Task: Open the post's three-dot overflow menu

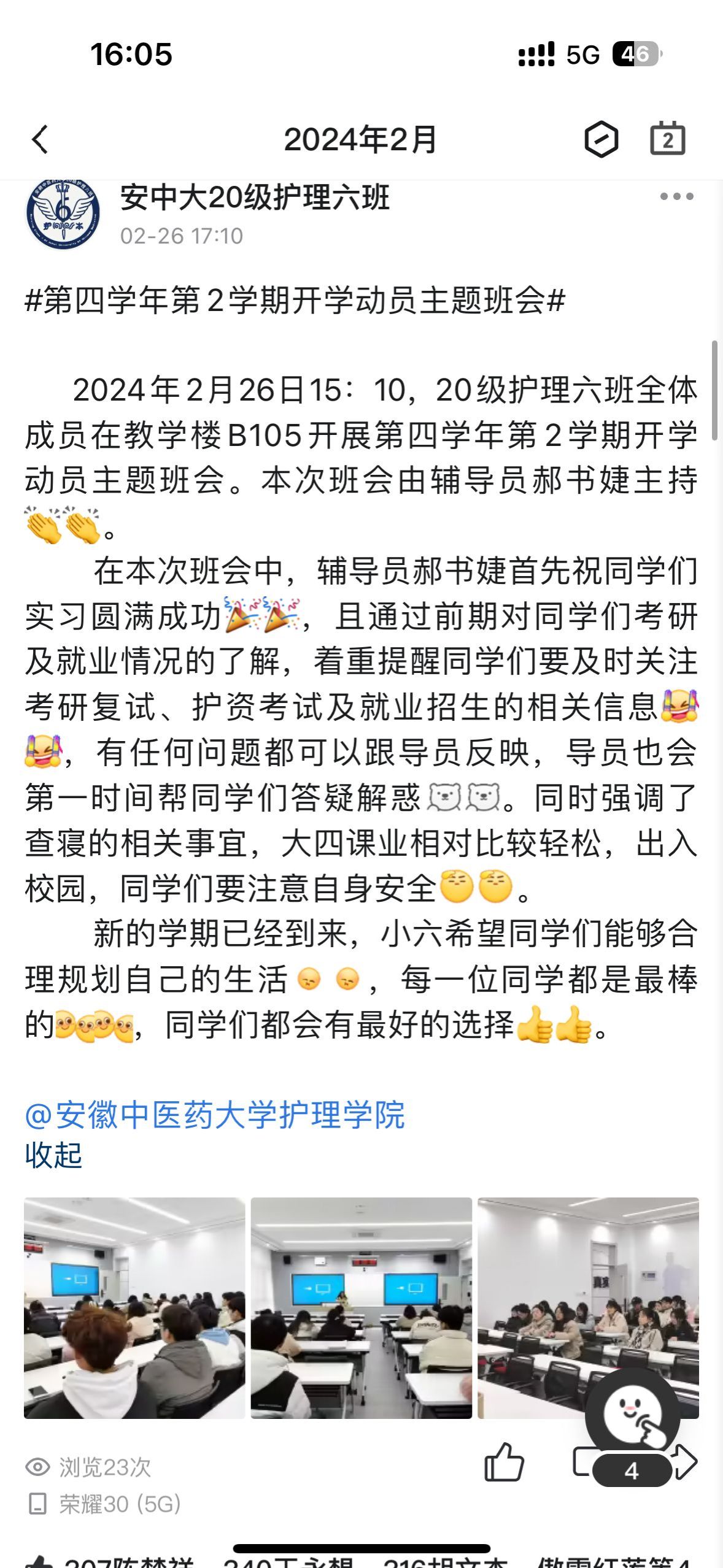Action: (x=676, y=197)
